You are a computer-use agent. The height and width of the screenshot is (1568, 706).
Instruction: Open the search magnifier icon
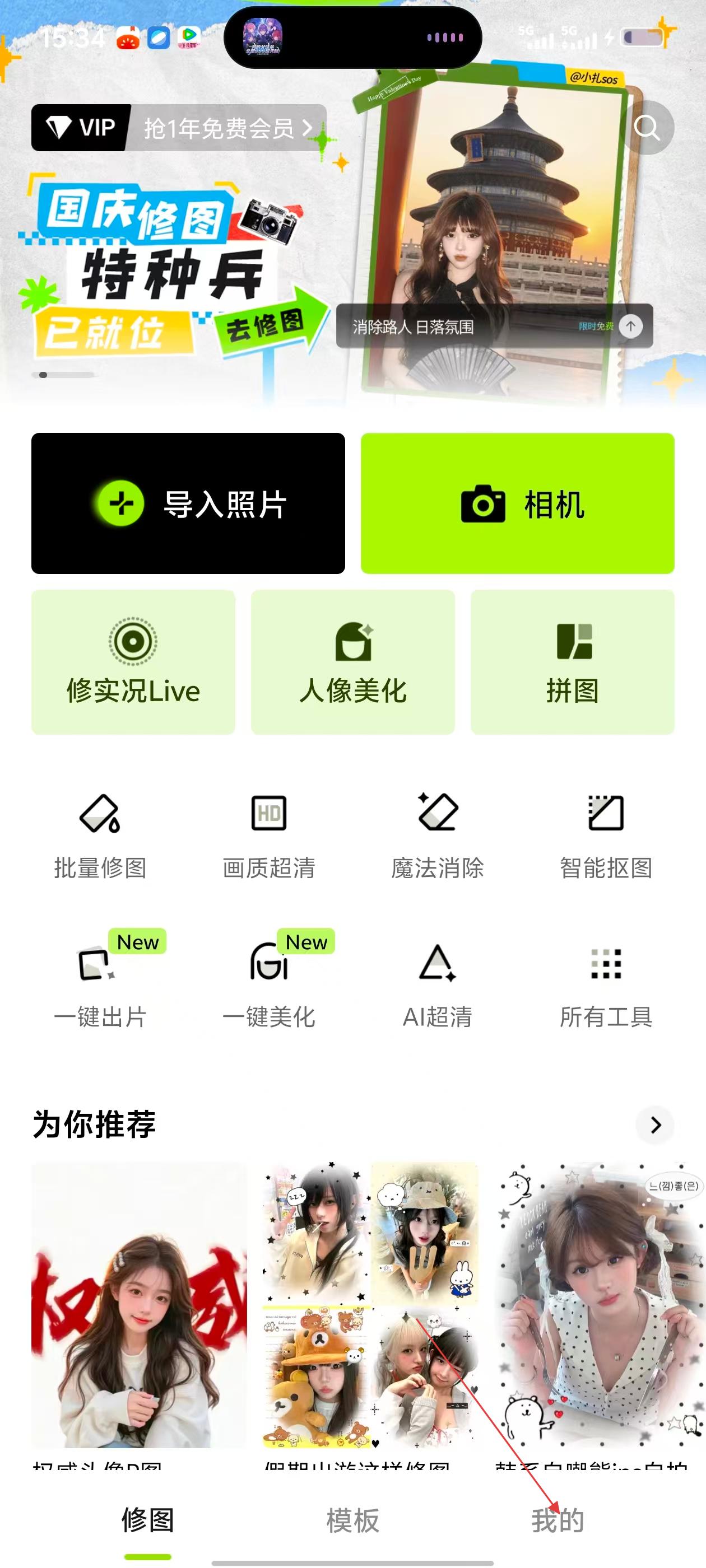646,128
